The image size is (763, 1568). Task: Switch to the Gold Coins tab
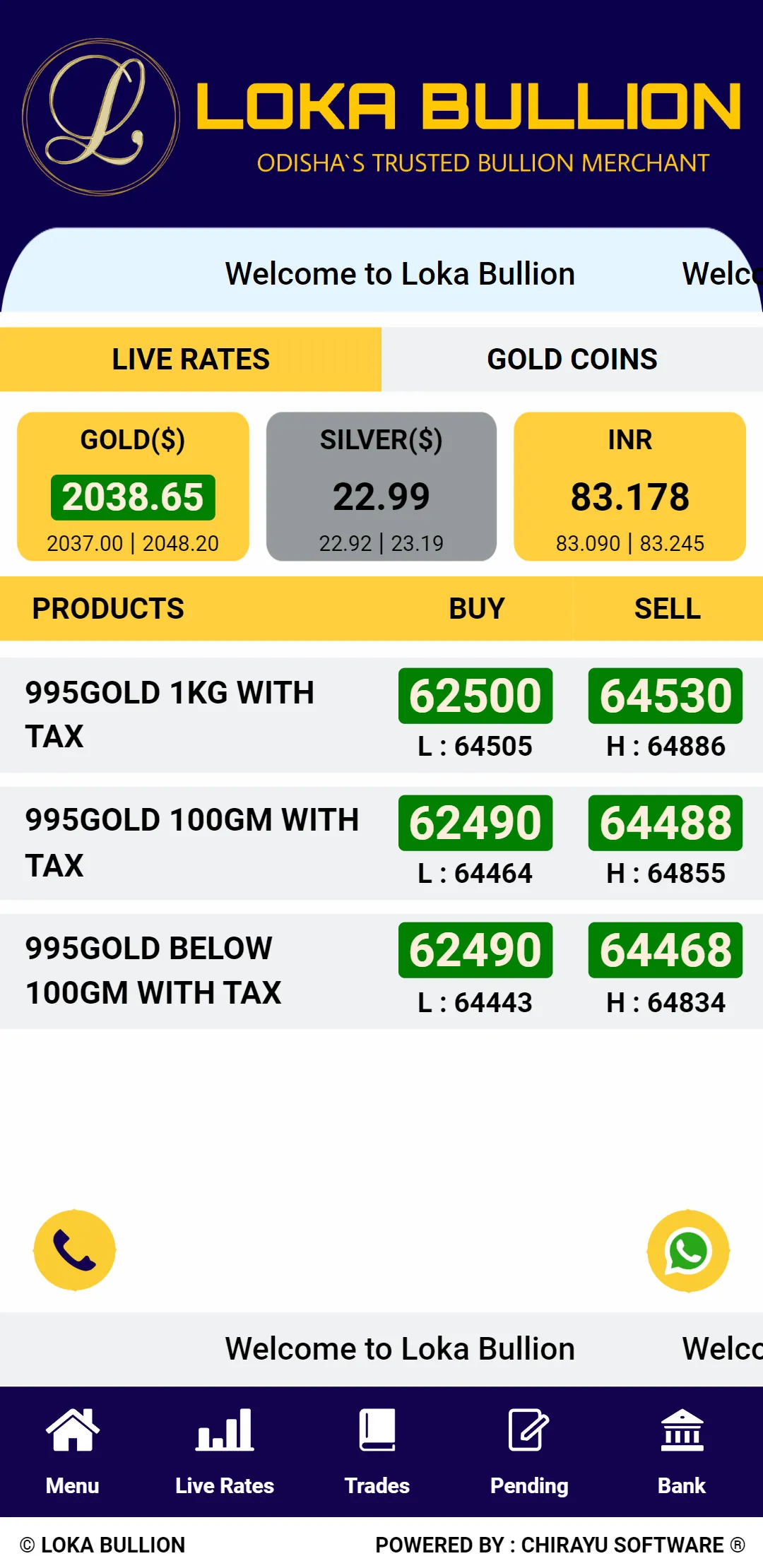pyautogui.click(x=572, y=359)
